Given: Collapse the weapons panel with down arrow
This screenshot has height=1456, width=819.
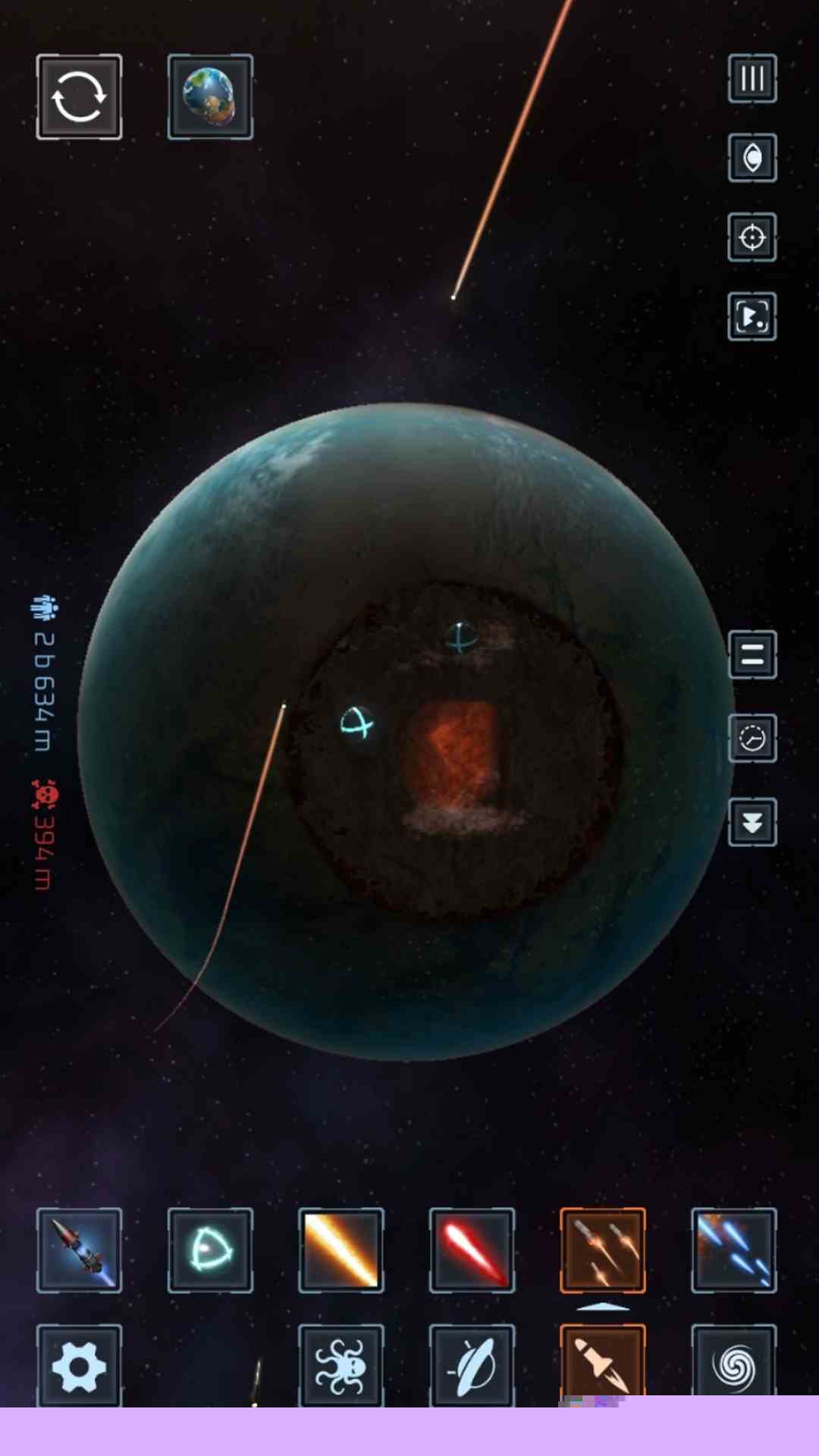Looking at the screenshot, I should 752,822.
